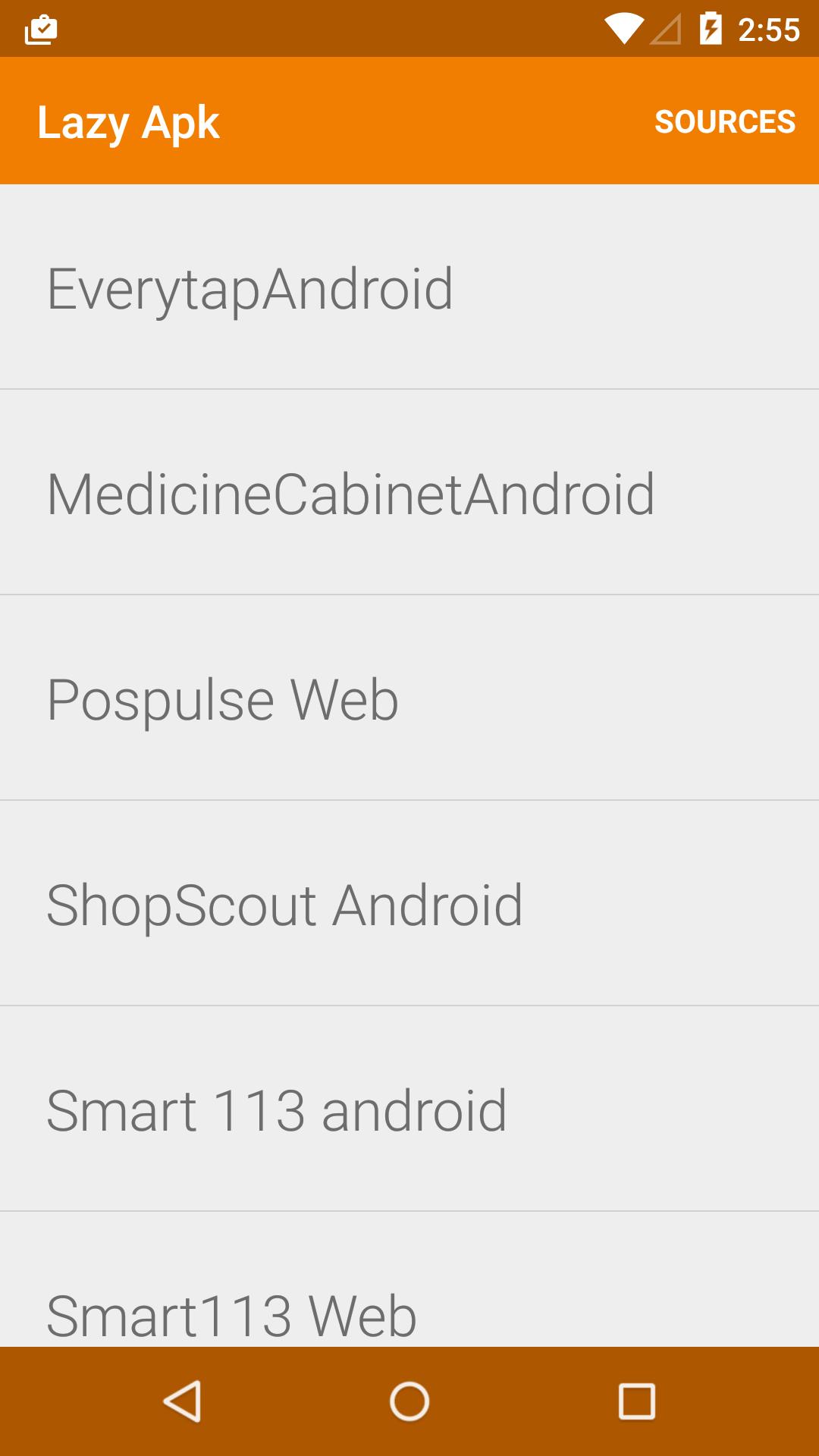Tap the ShopScout Android row
This screenshot has height=1456, width=819.
409,904
